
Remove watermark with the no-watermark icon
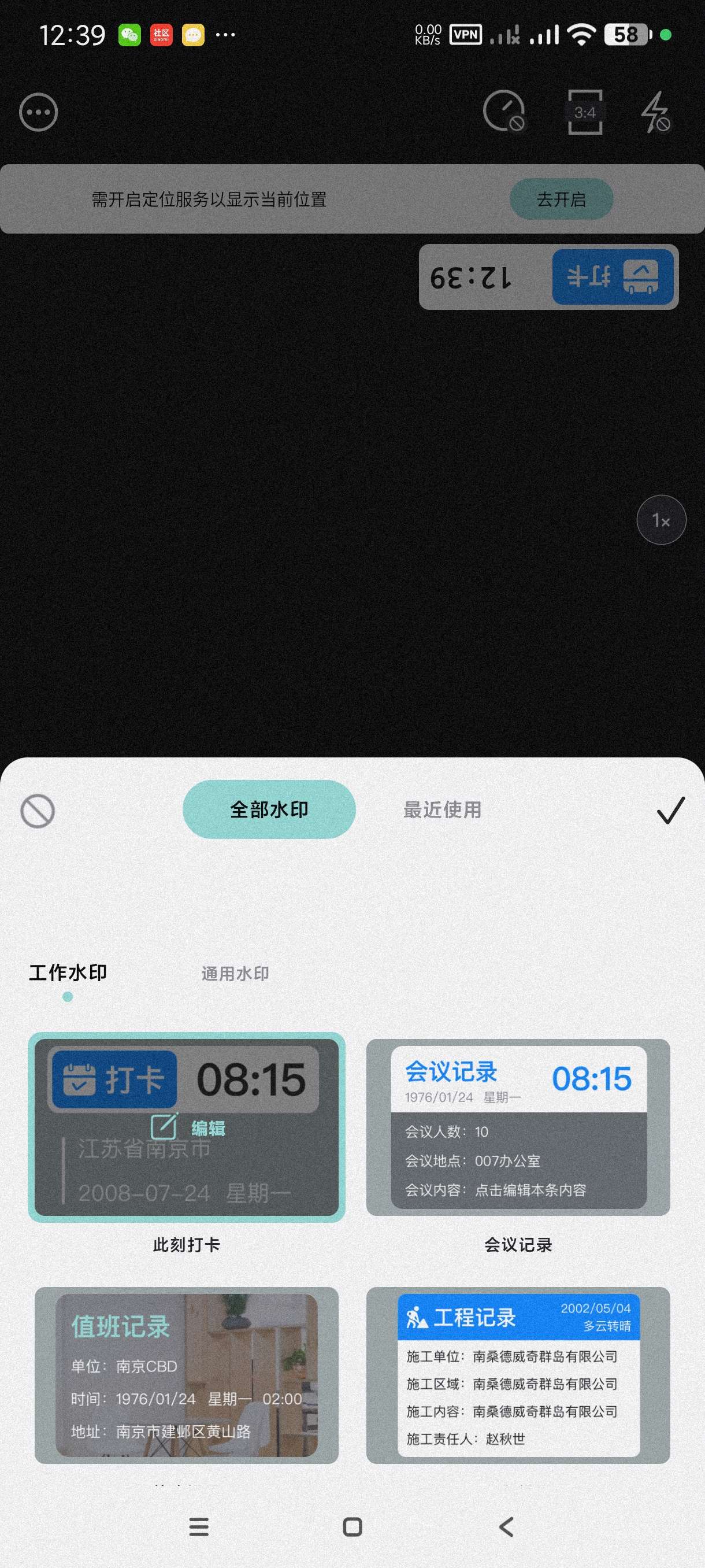[38, 811]
